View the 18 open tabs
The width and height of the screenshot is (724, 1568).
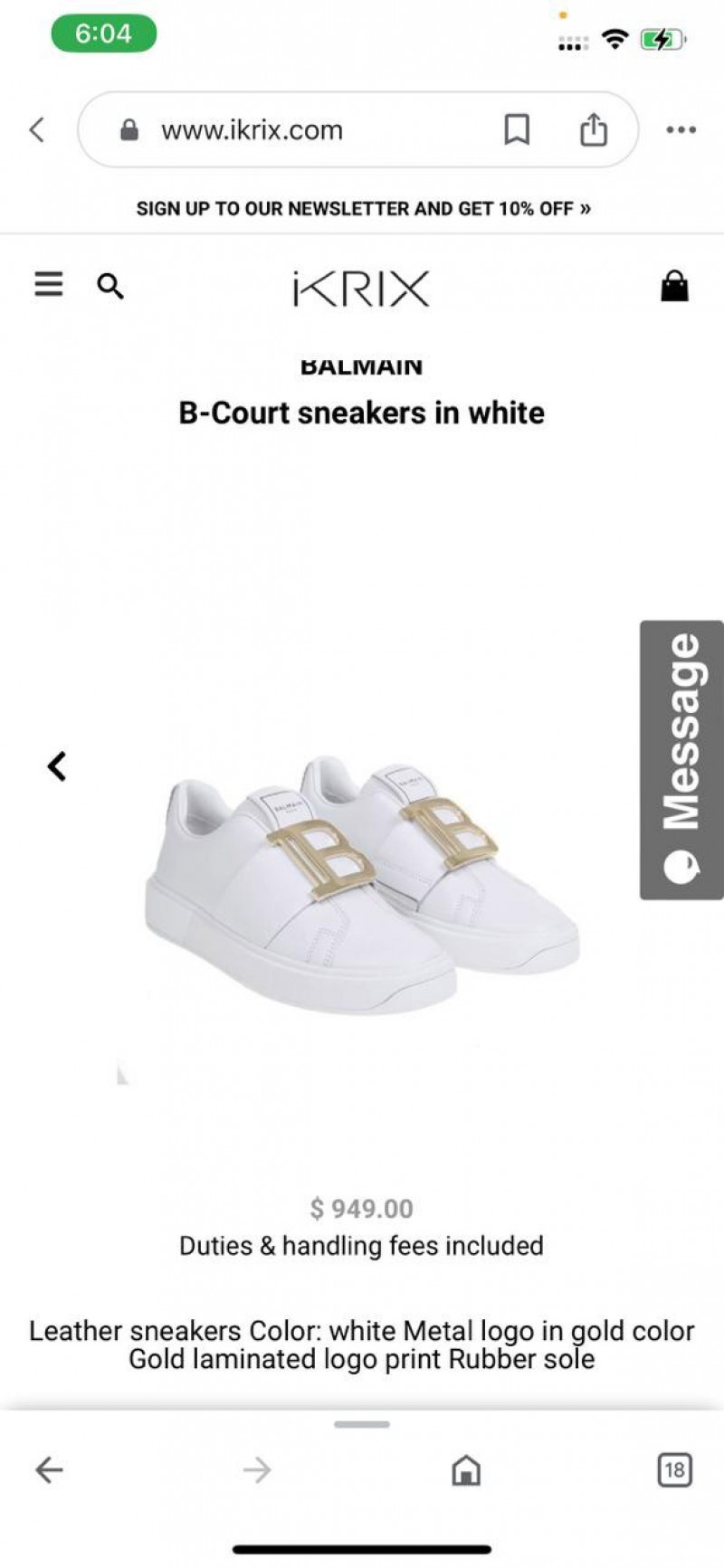pyautogui.click(x=674, y=1469)
